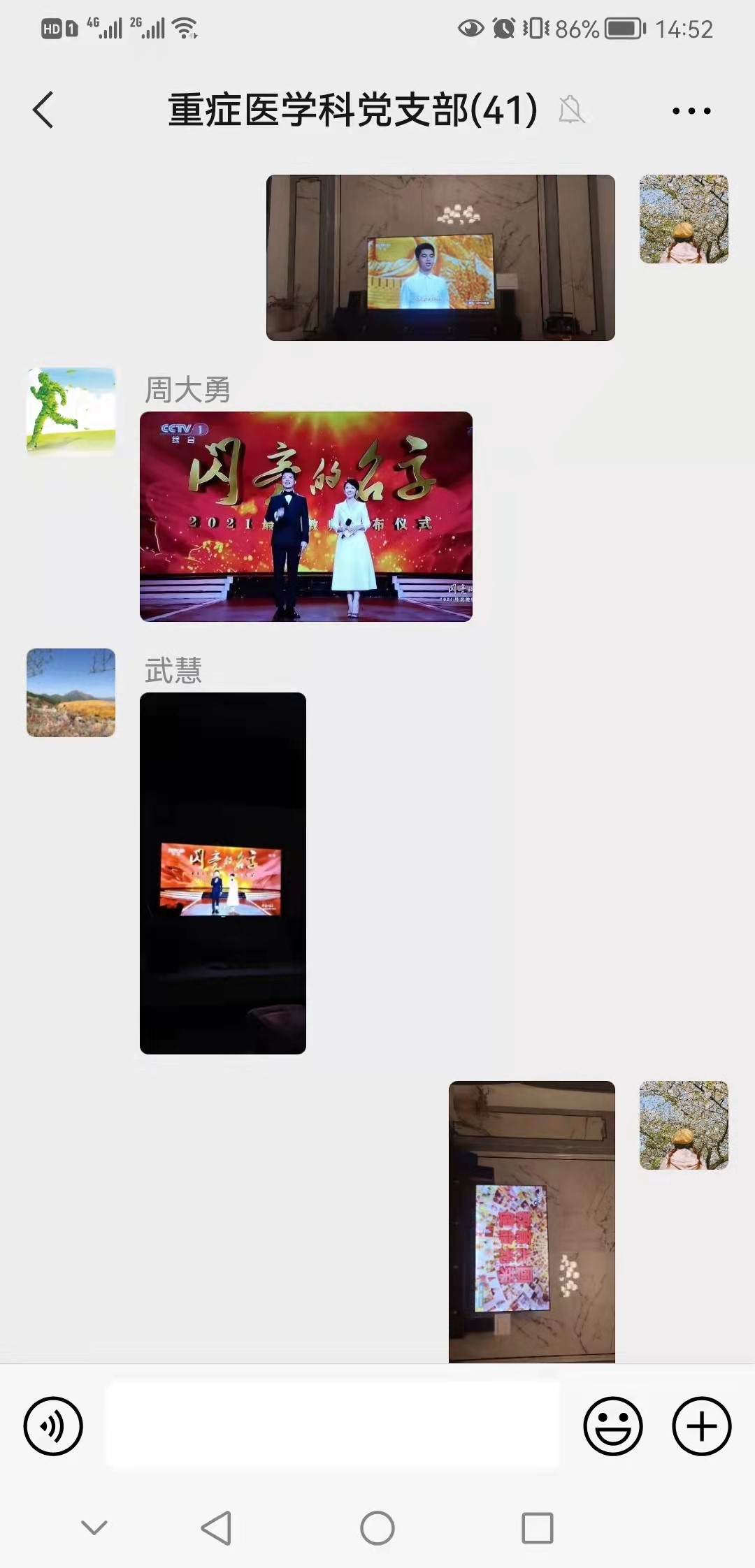Open the plus attachments menu
Image resolution: width=755 pixels, height=1568 pixels.
click(x=701, y=1426)
